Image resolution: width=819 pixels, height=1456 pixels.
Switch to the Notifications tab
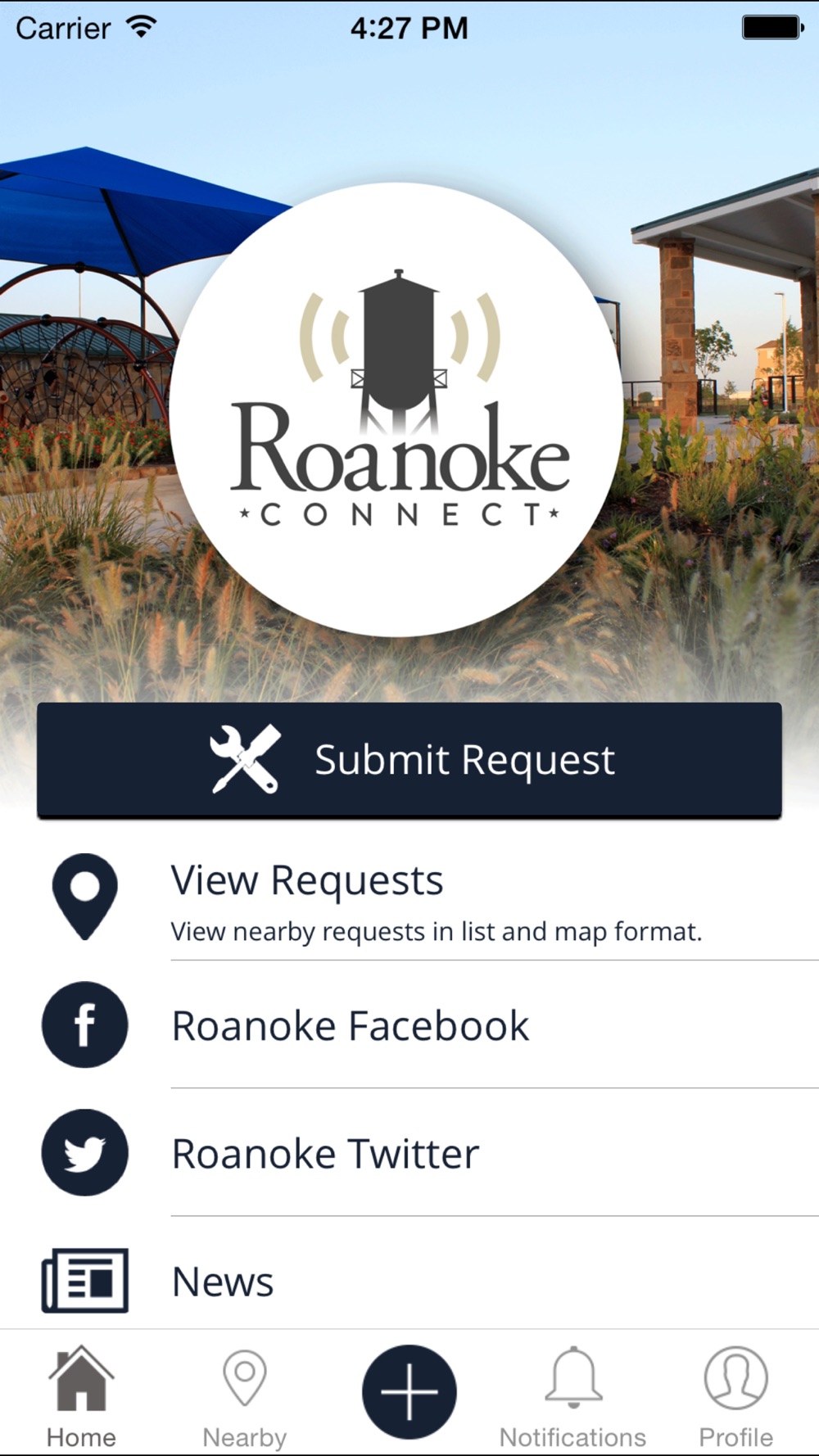(x=573, y=1395)
